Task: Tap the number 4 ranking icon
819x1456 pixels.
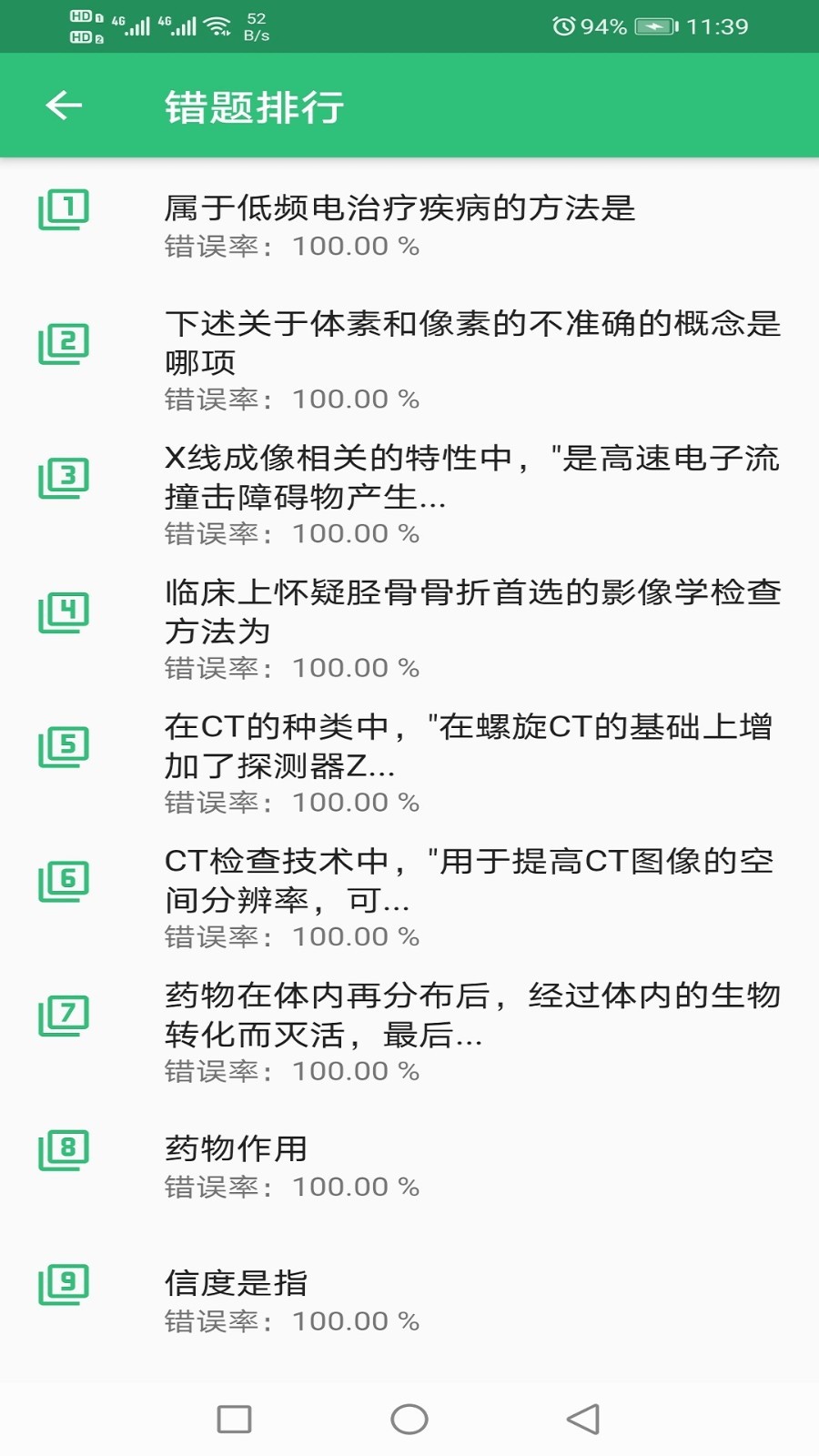Action: [x=64, y=610]
